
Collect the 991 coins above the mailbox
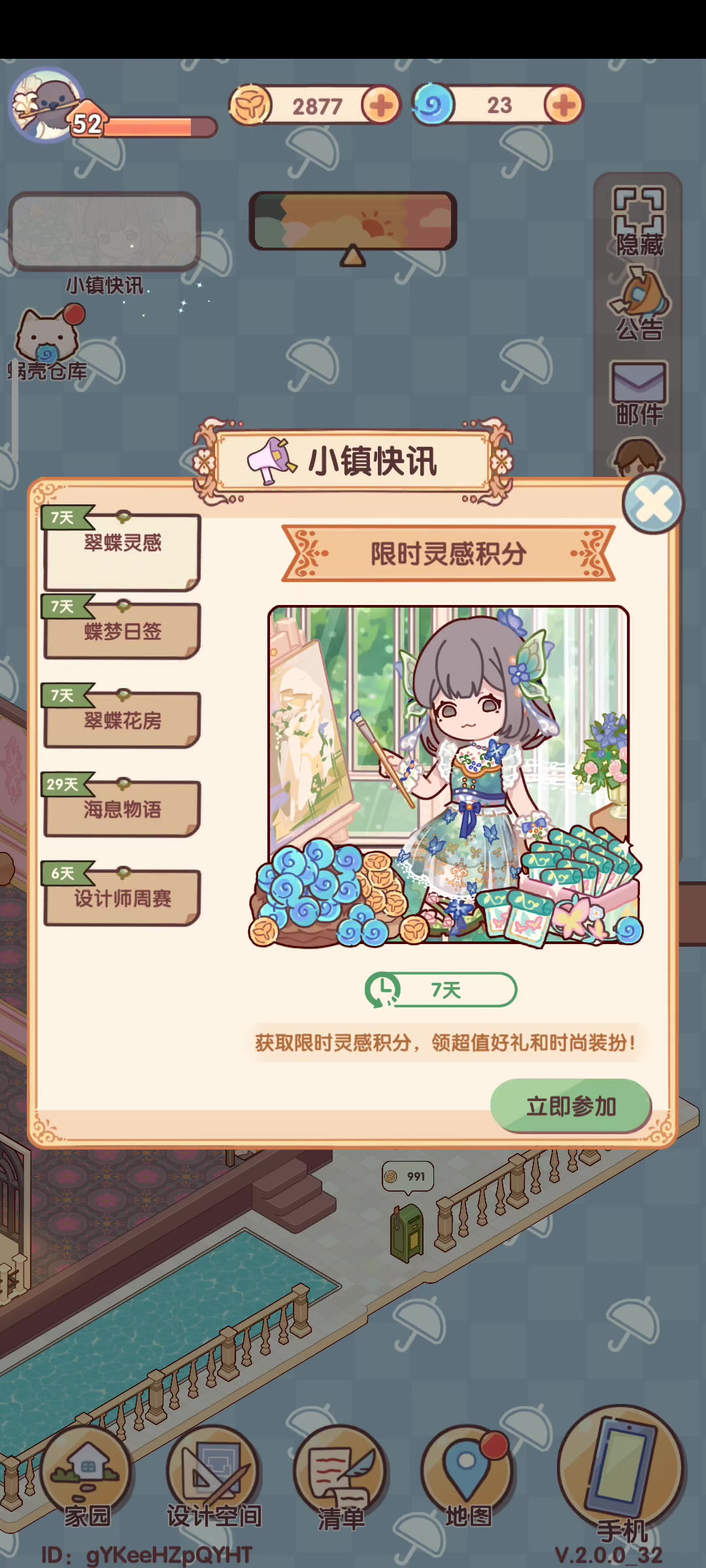408,1177
